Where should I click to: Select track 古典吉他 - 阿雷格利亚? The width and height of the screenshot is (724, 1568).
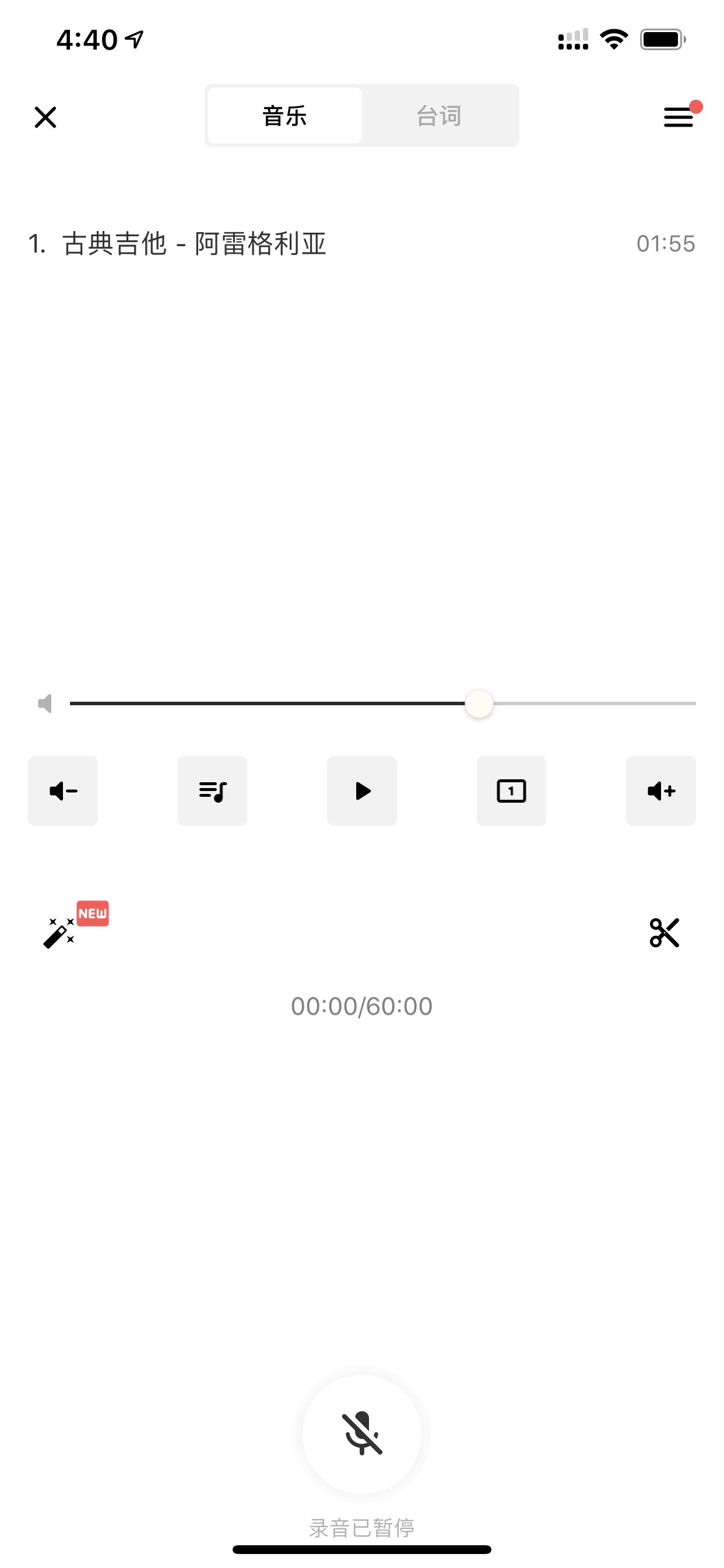point(361,243)
